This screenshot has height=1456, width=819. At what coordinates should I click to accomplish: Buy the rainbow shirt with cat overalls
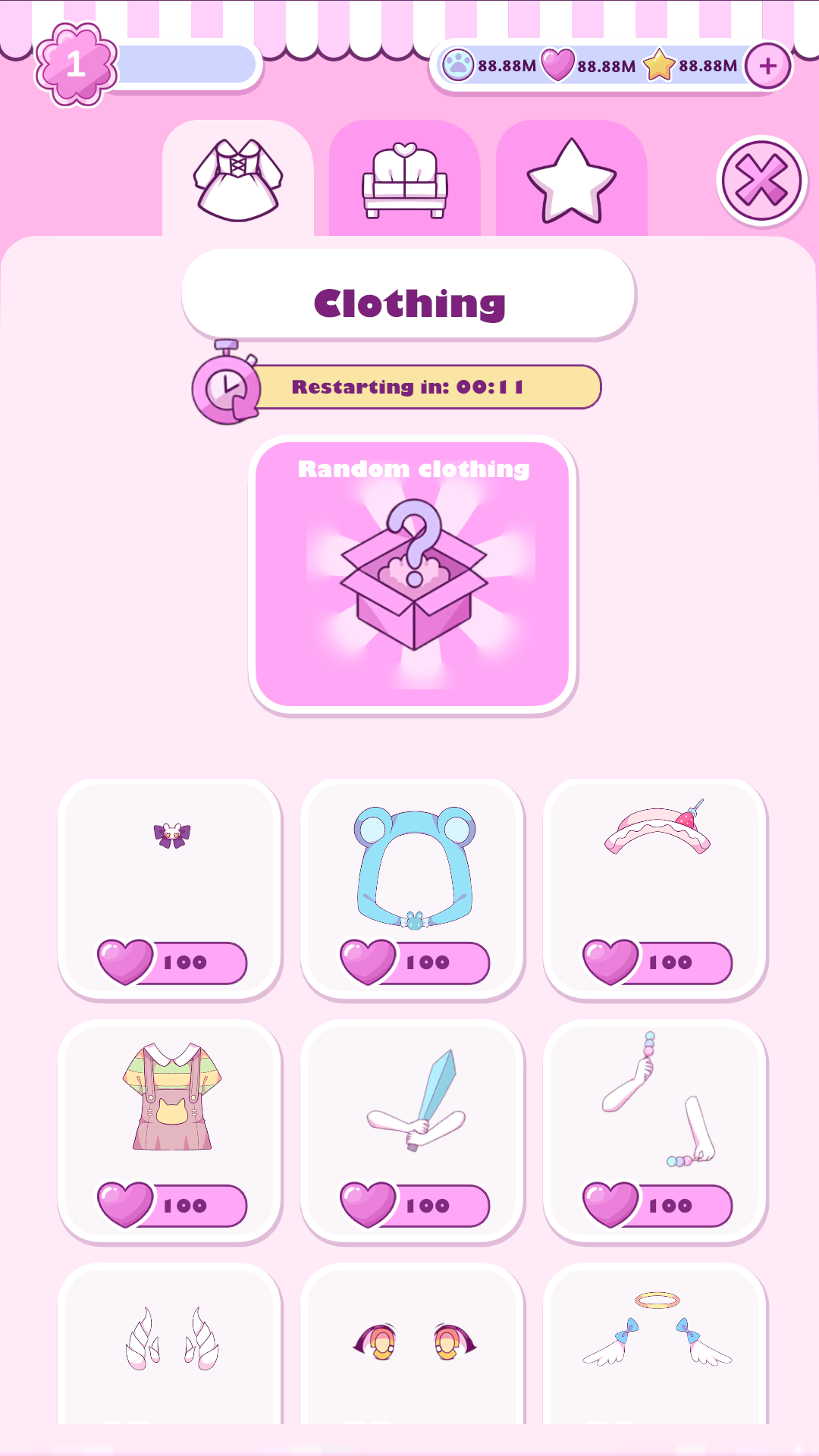click(171, 1205)
